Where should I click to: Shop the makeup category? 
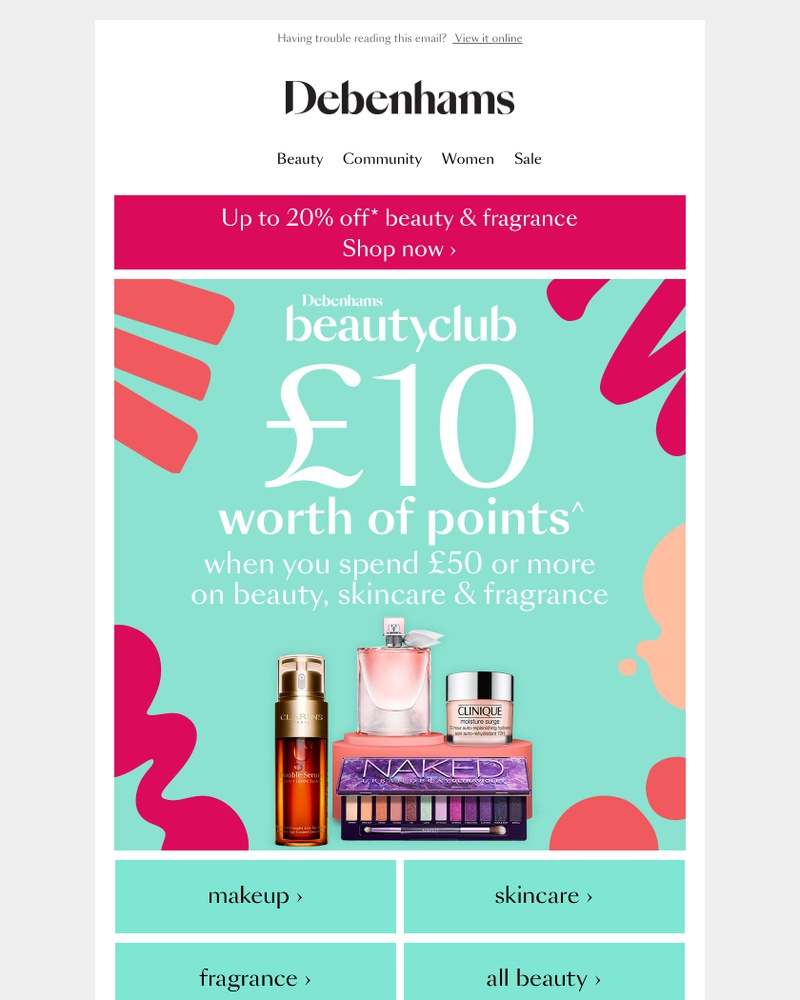(255, 896)
